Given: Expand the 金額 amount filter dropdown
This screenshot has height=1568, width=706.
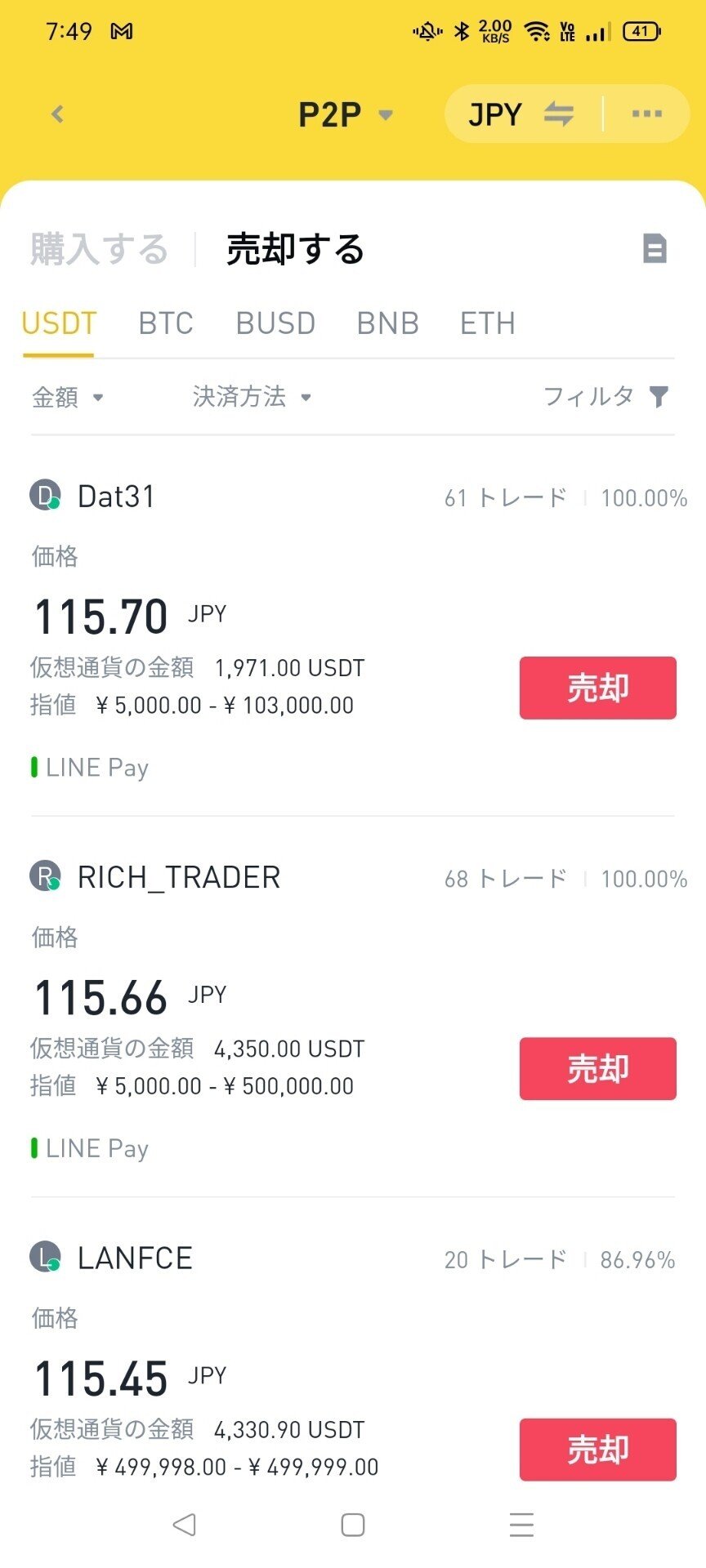Looking at the screenshot, I should [x=69, y=397].
